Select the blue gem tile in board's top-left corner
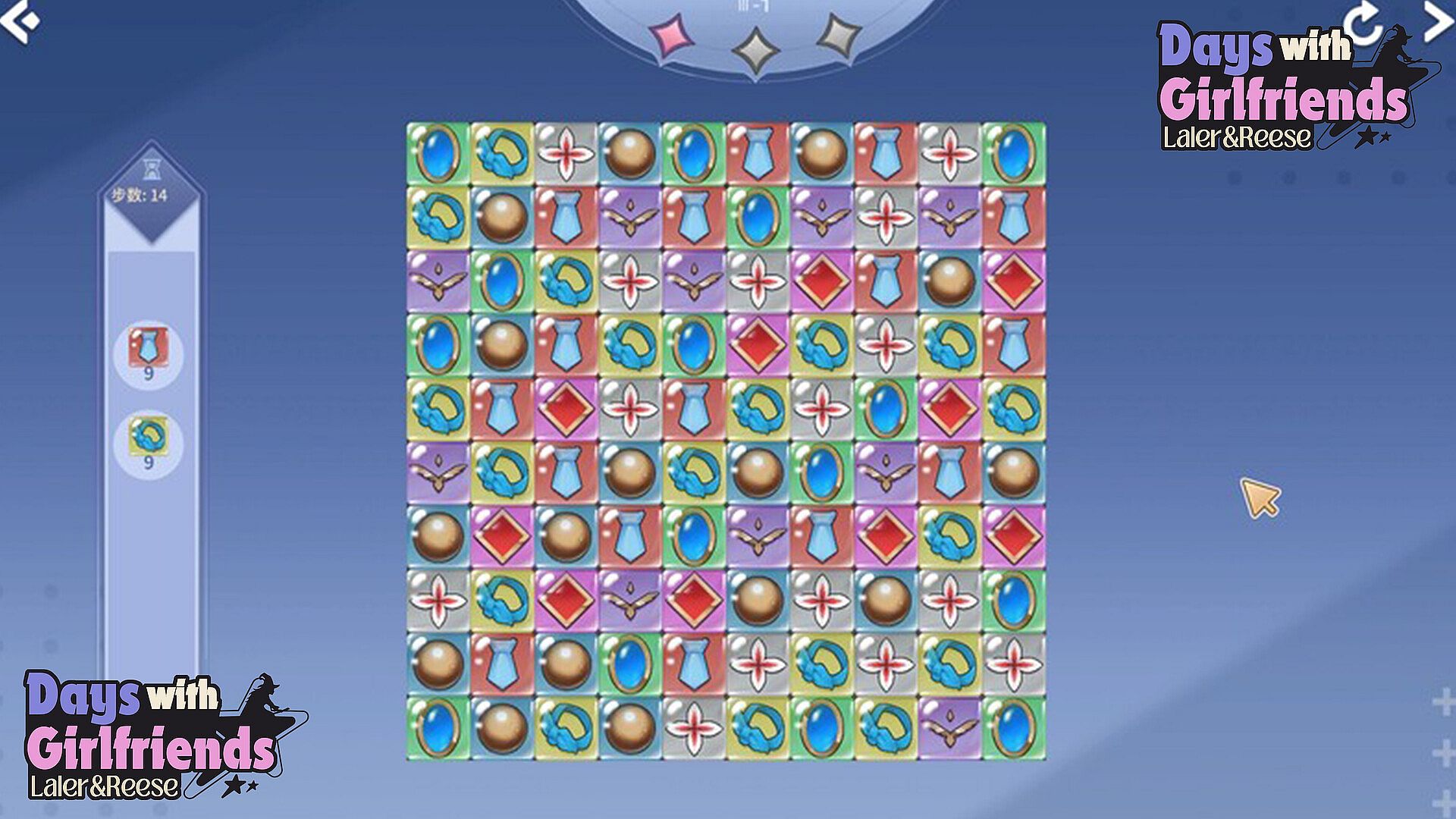Viewport: 1456px width, 819px height. pos(438,152)
